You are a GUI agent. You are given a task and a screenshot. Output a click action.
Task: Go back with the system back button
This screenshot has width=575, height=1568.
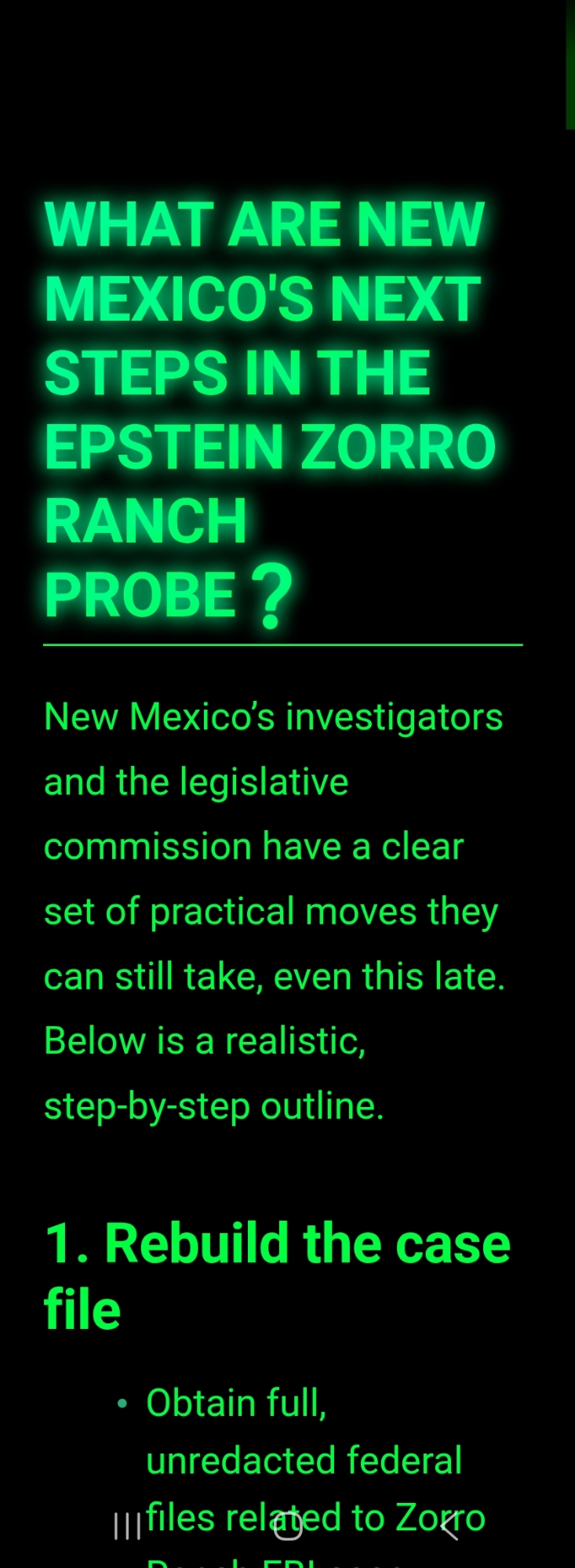pos(449,1526)
